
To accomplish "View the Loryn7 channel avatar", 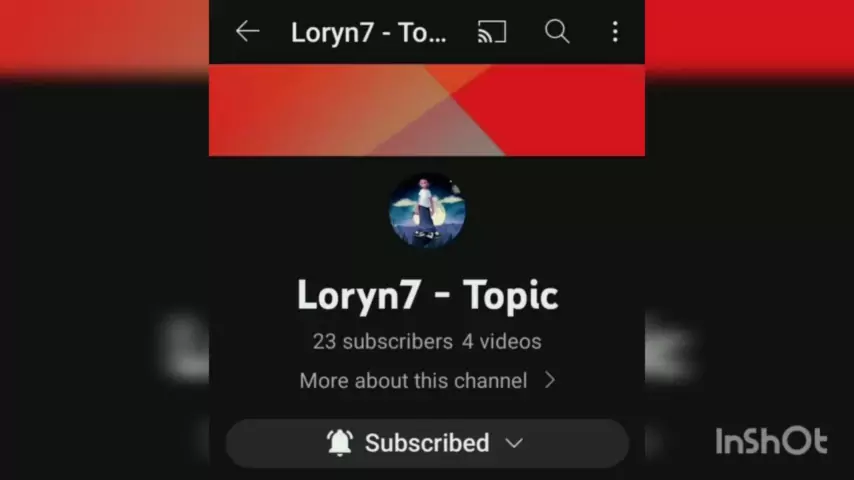I will (427, 211).
